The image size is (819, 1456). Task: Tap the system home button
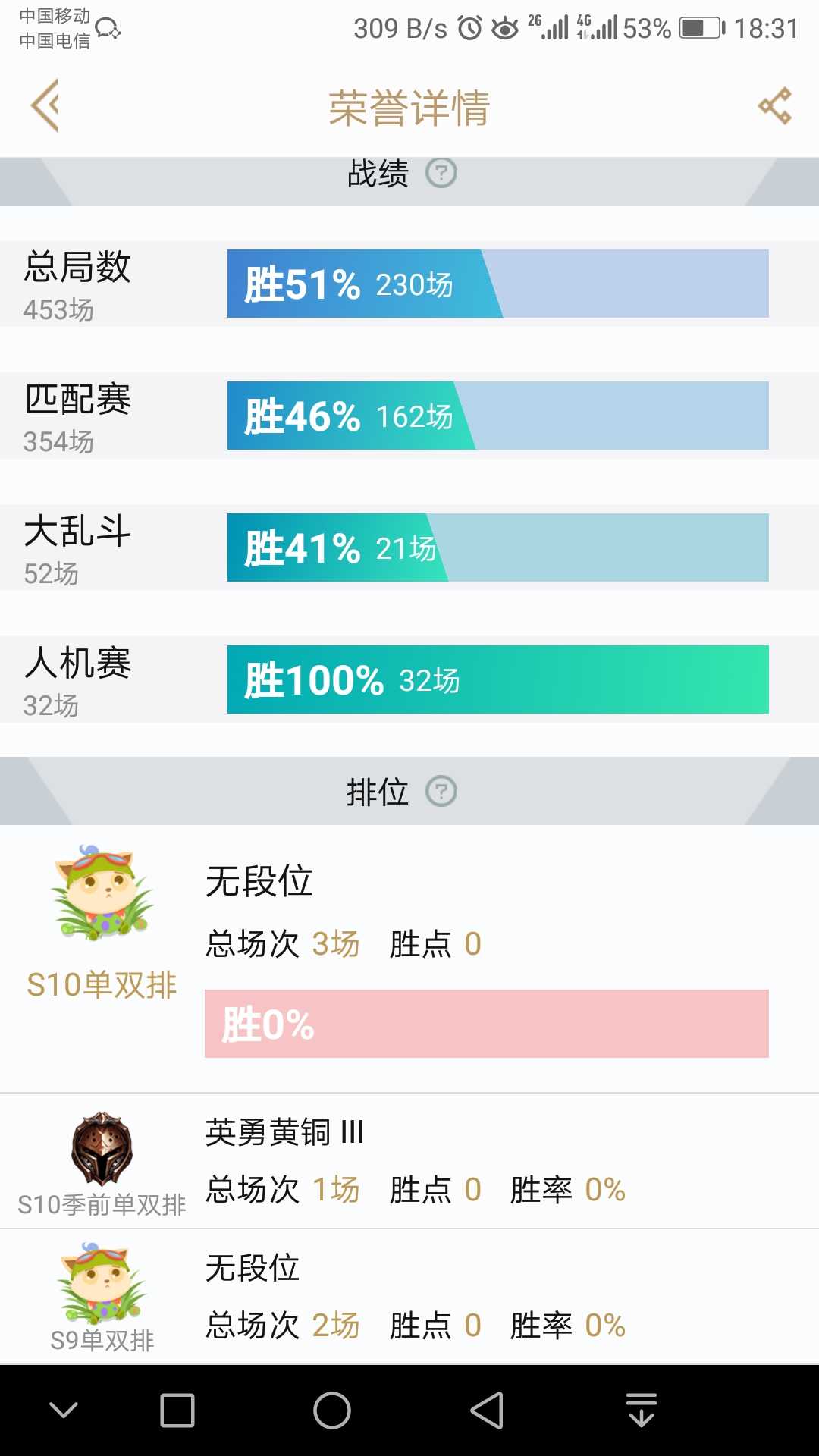tap(332, 1410)
